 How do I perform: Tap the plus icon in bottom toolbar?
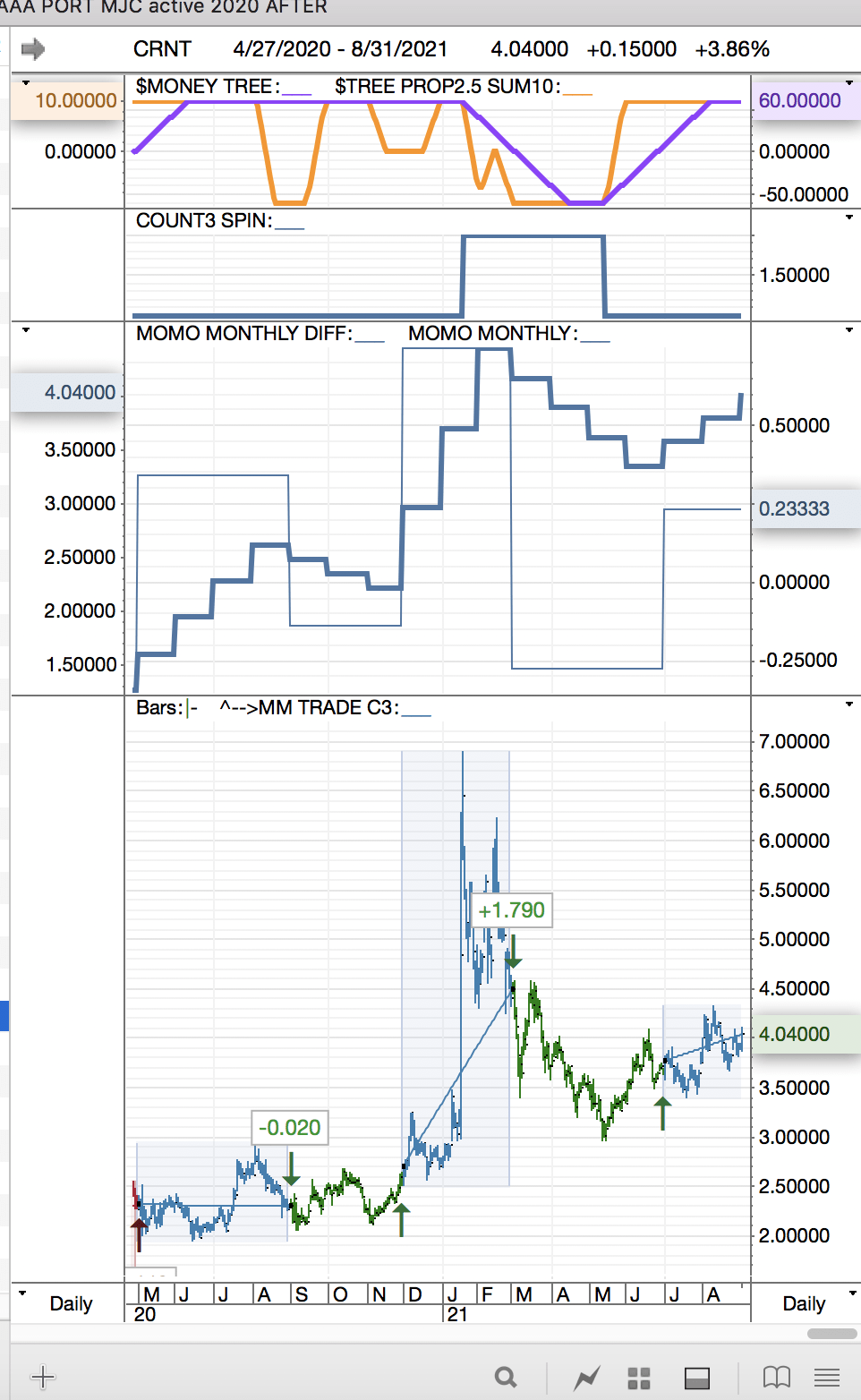pos(43,1377)
